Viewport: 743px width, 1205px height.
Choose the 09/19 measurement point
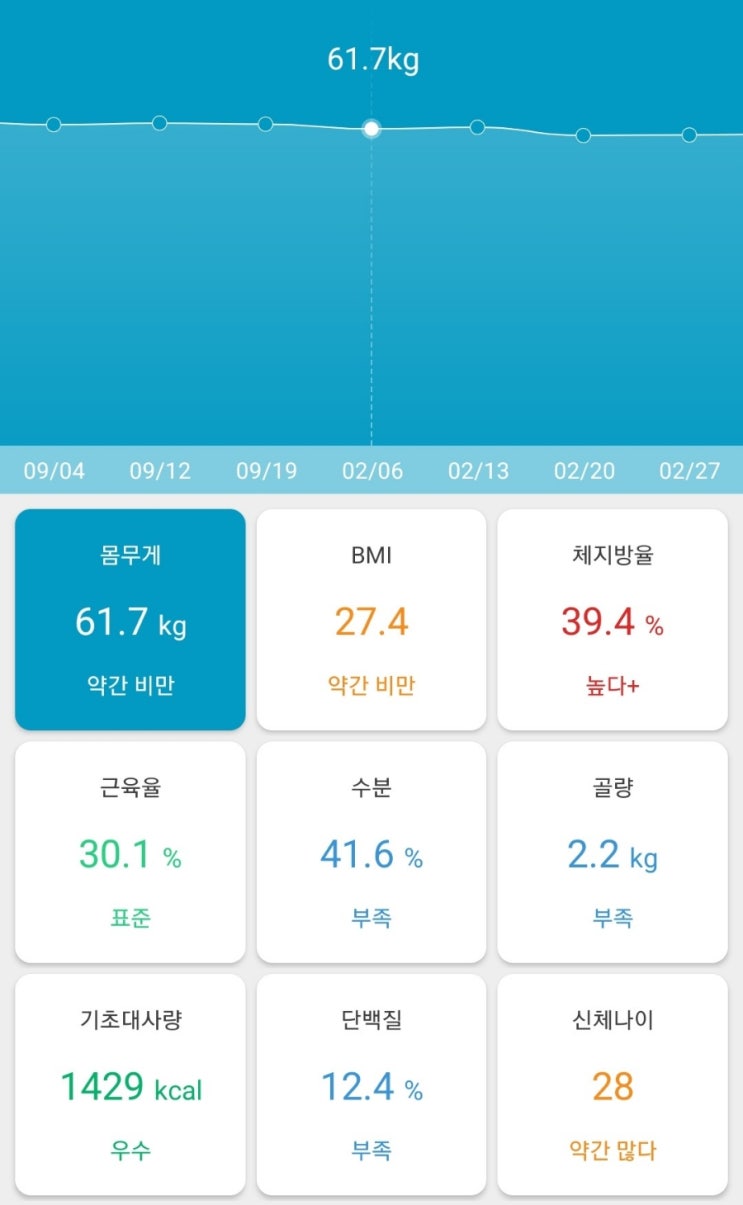coord(265,124)
